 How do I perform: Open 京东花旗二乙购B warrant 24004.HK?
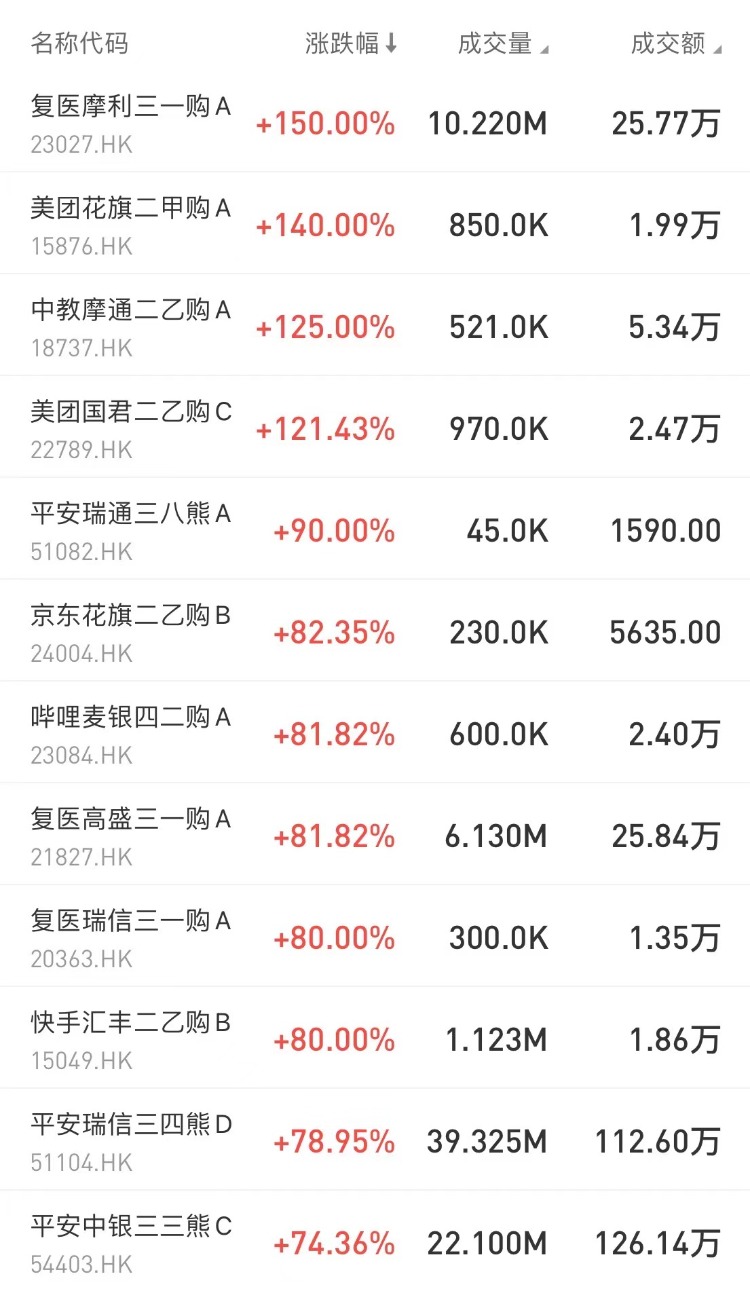tap(375, 632)
